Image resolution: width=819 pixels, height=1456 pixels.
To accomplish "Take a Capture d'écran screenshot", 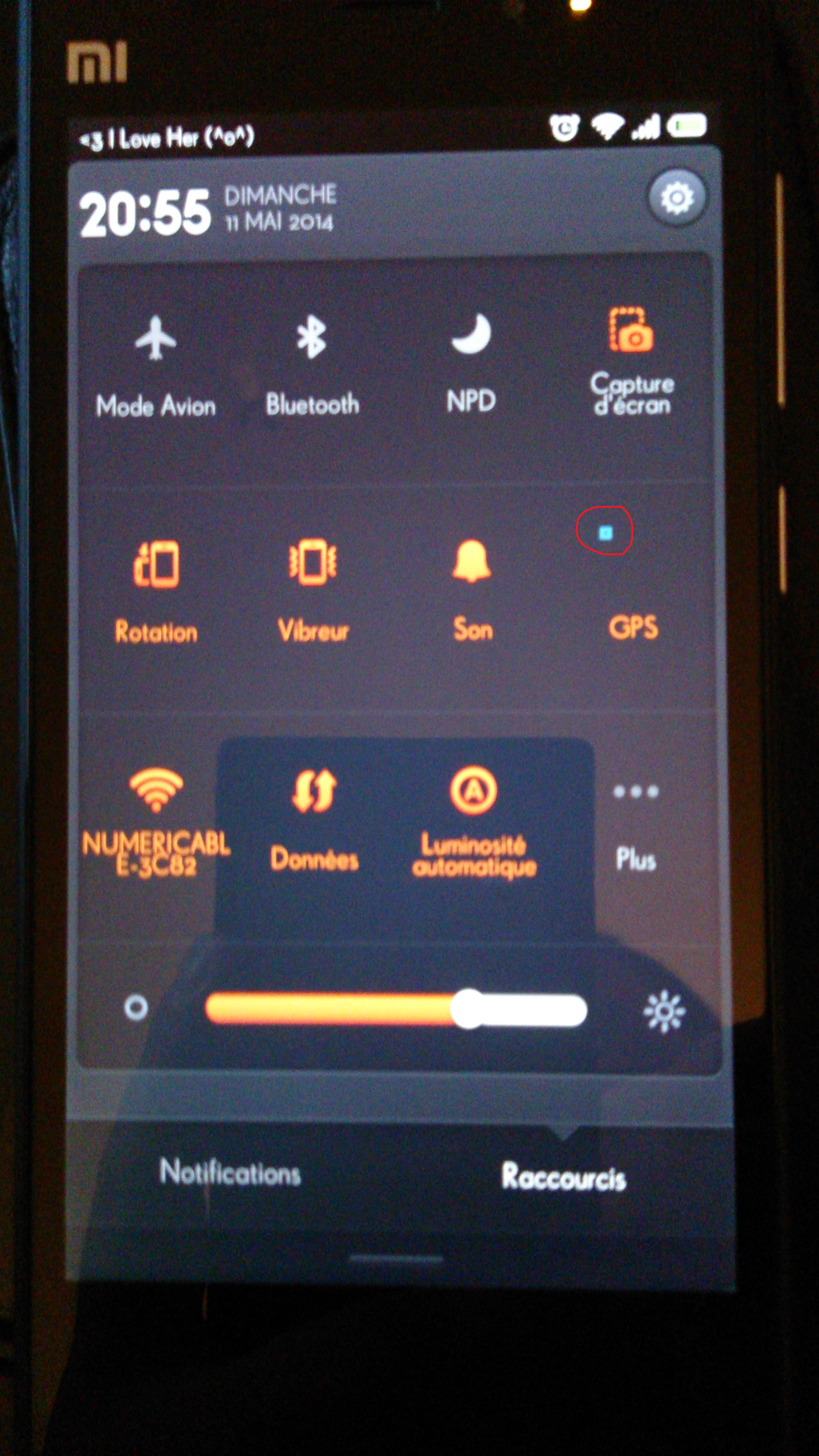I will (x=631, y=356).
